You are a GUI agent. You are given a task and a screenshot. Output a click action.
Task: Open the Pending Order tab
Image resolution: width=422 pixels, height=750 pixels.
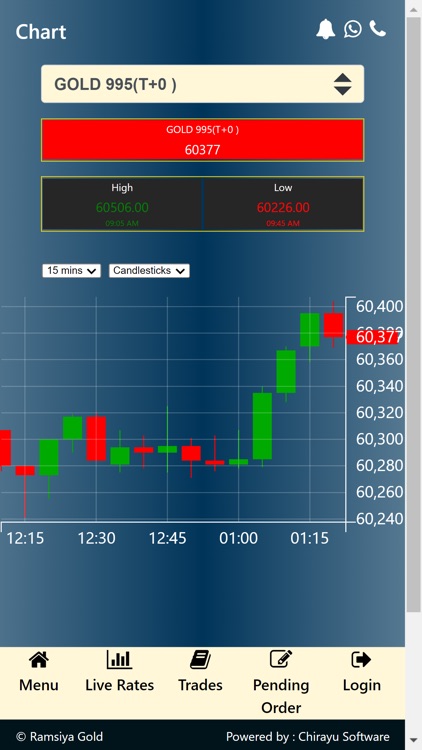281,683
